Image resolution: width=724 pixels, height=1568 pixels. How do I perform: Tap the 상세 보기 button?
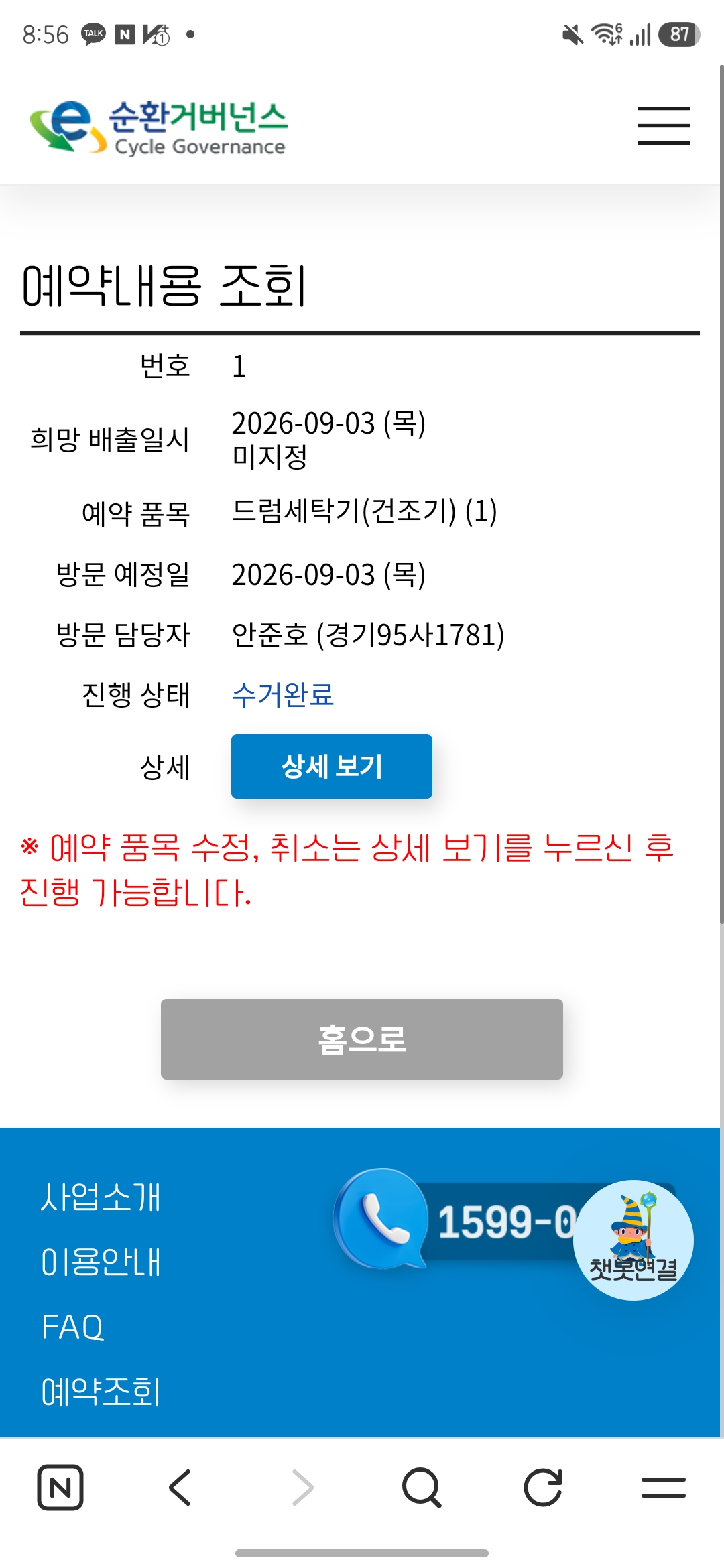(x=332, y=767)
